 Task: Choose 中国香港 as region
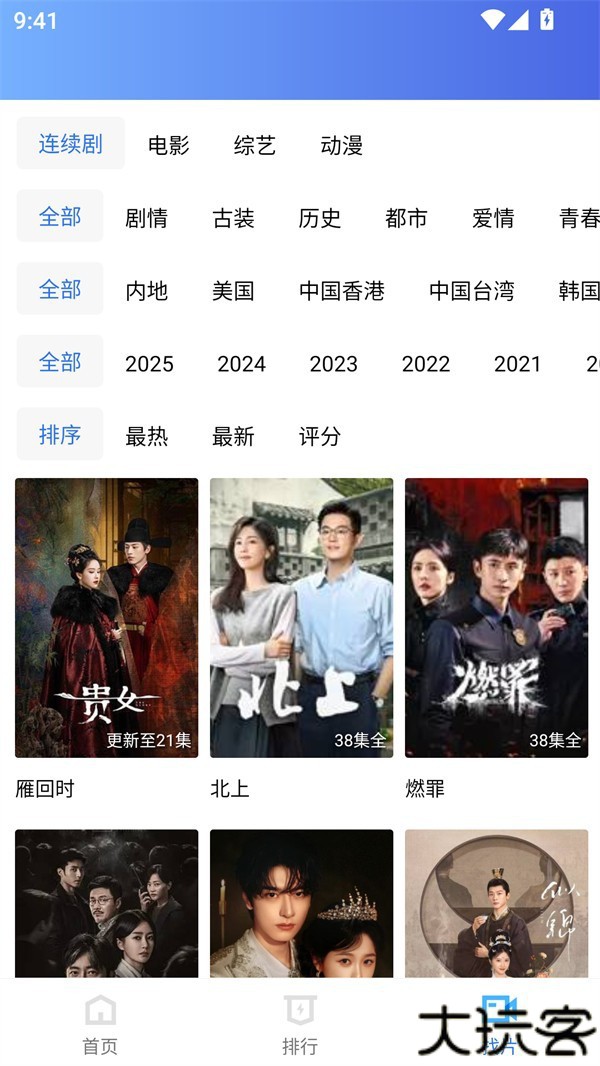coord(341,291)
